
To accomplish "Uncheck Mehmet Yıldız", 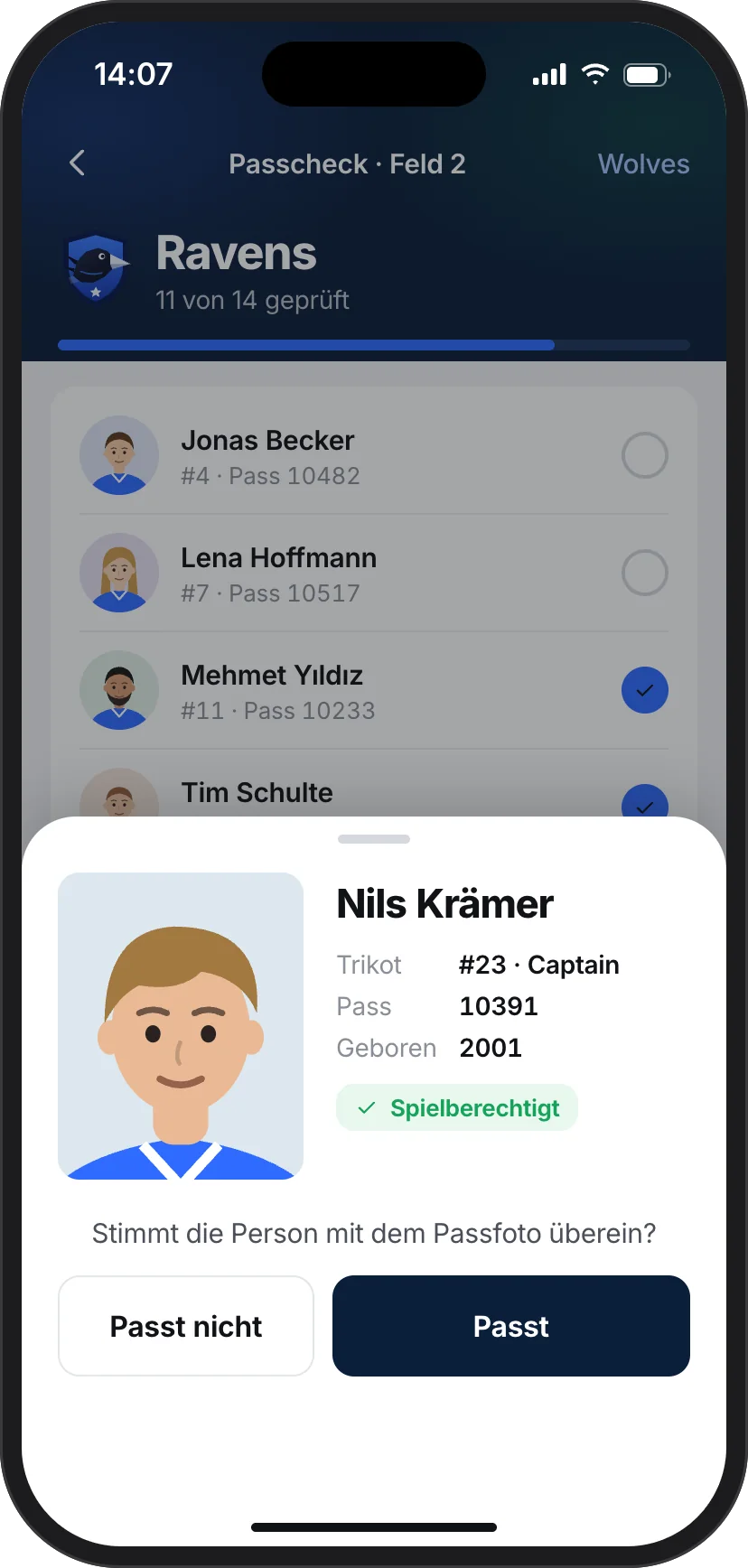I will tap(645, 690).
